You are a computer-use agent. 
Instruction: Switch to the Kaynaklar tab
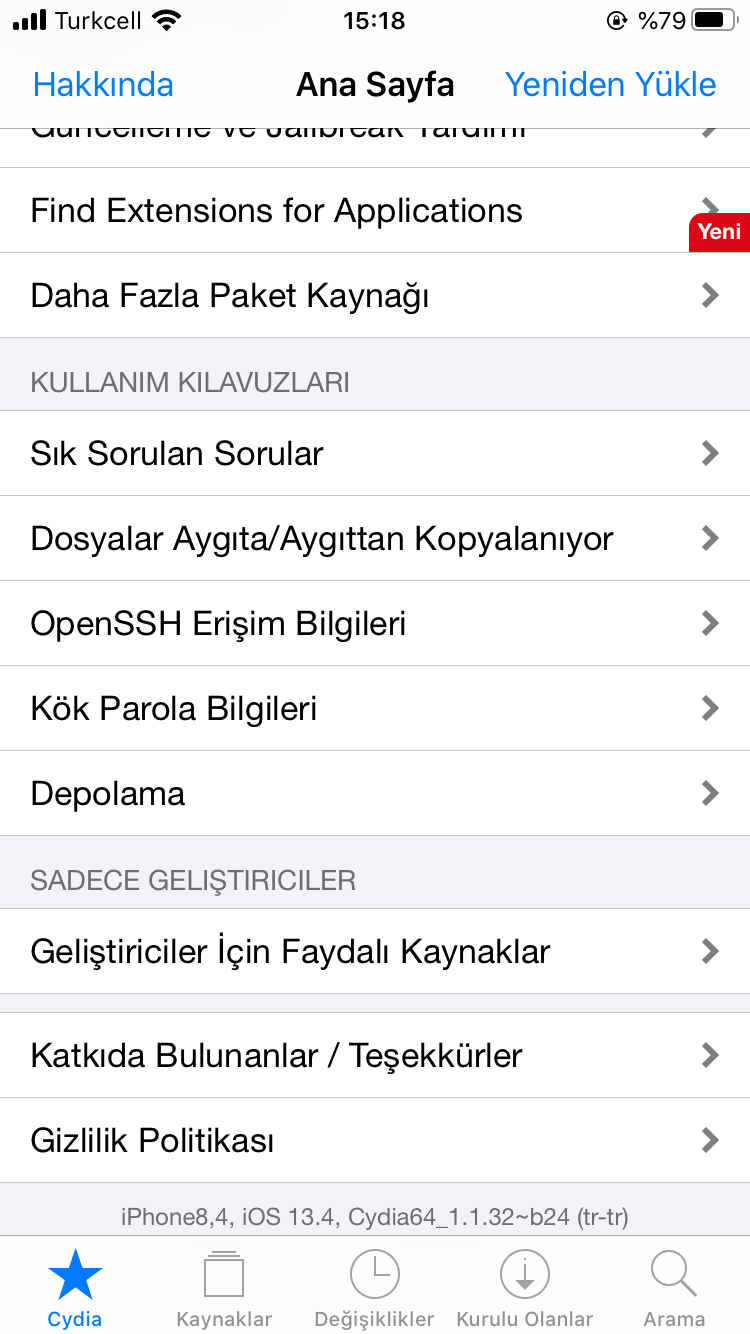point(224,1288)
